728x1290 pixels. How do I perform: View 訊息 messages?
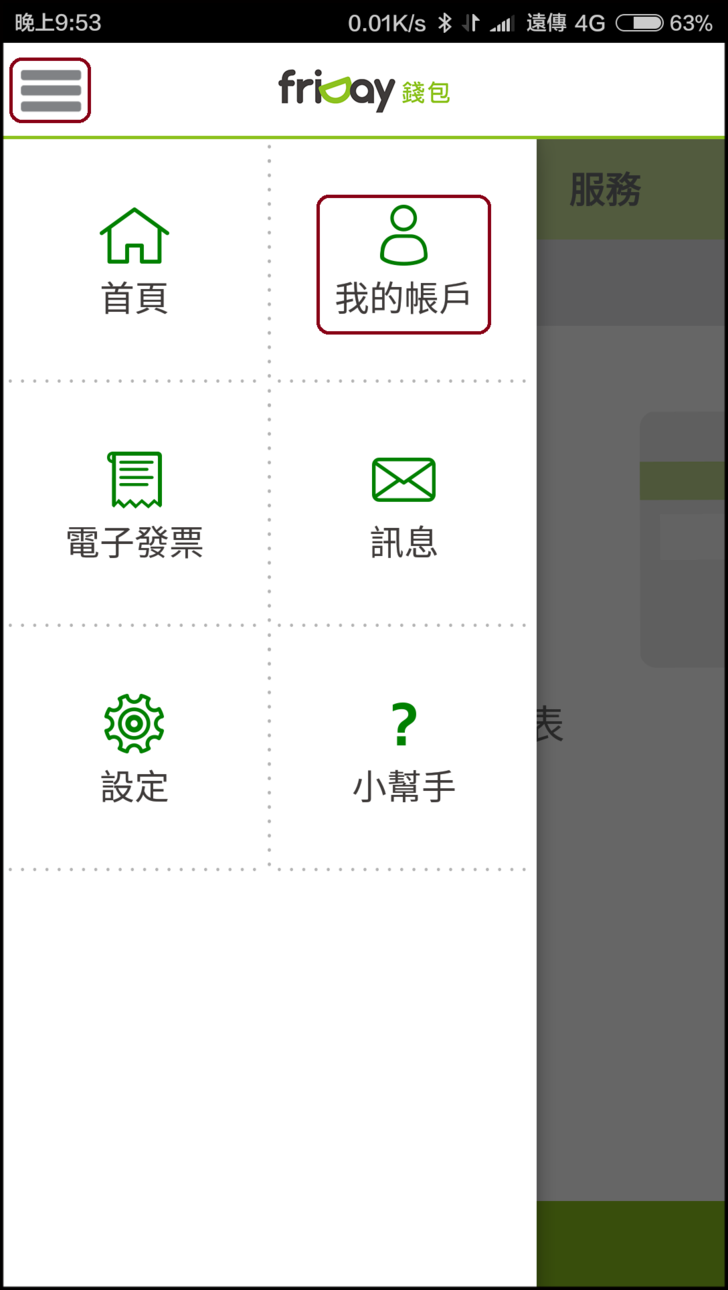coord(403,505)
